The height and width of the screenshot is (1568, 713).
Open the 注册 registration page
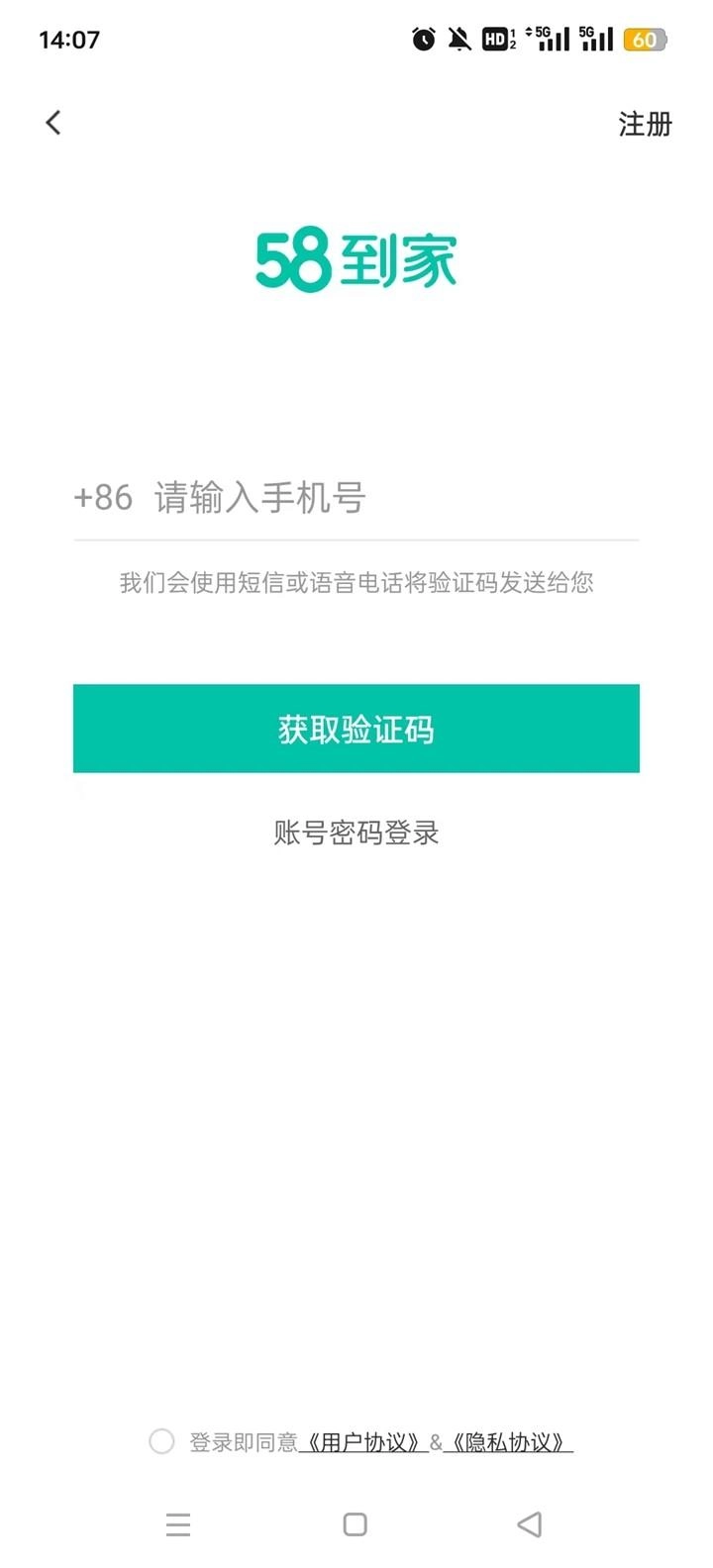point(645,124)
